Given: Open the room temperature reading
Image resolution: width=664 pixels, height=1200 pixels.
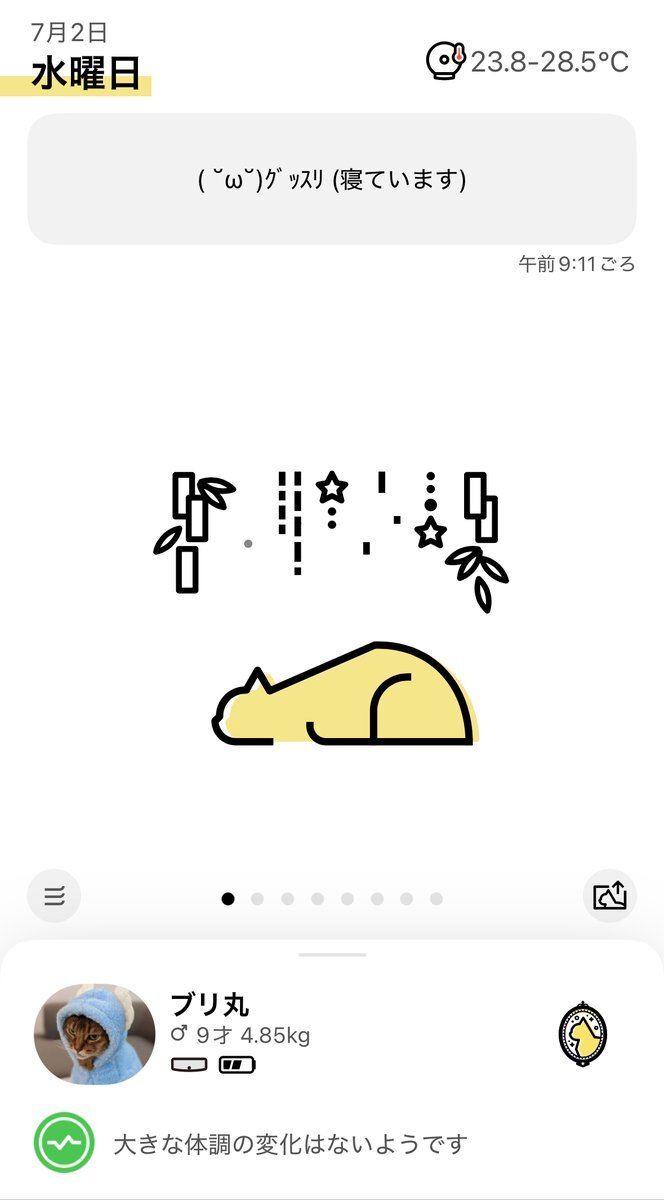Looking at the screenshot, I should (x=527, y=61).
